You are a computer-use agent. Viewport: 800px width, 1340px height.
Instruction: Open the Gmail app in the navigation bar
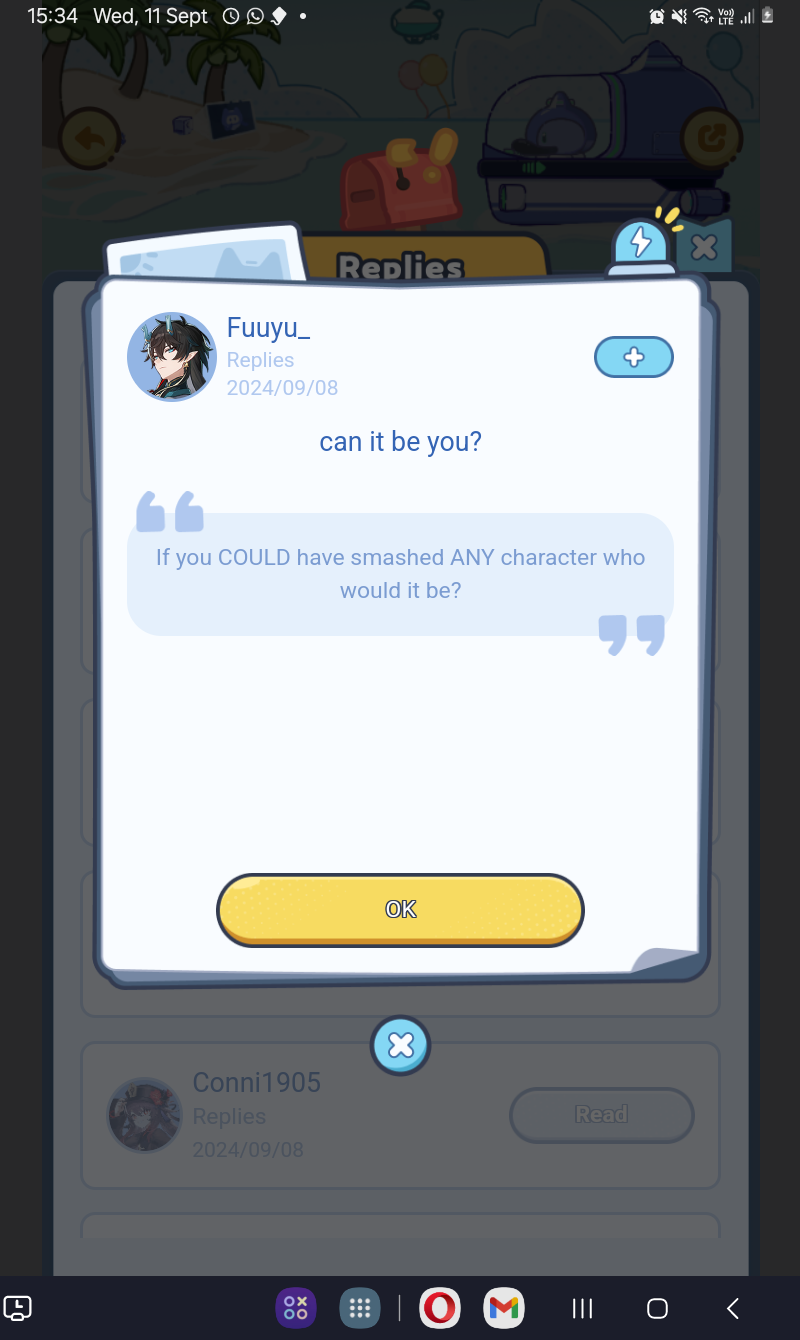click(503, 1307)
